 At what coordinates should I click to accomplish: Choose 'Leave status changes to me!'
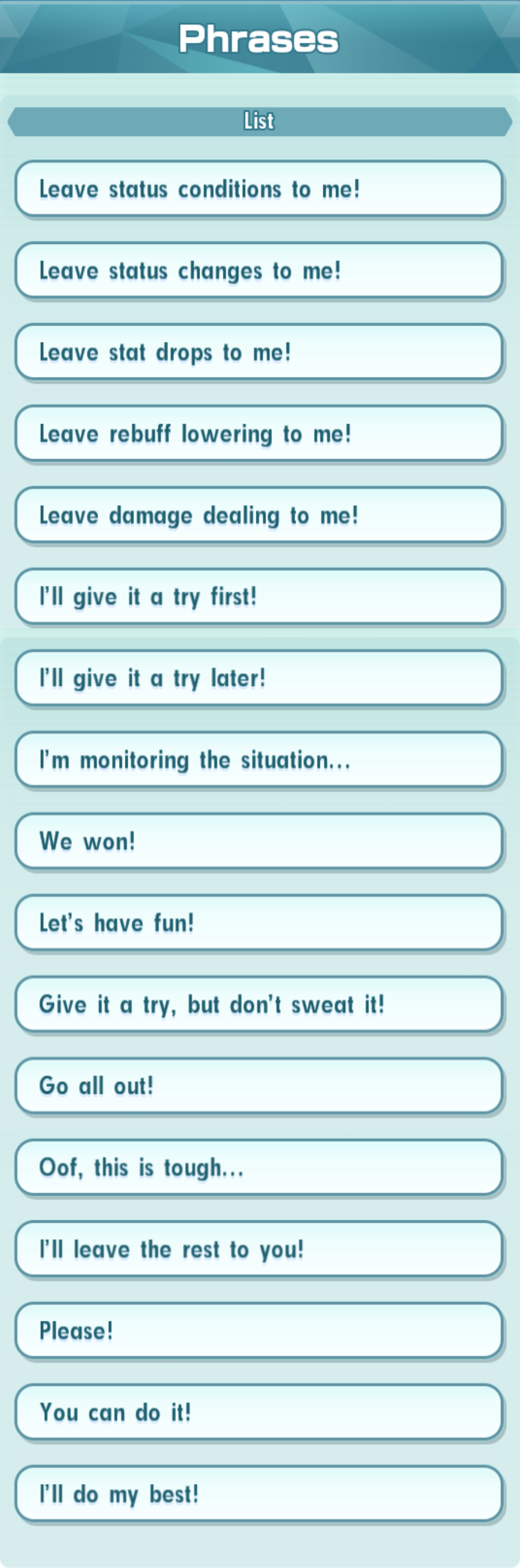259,270
